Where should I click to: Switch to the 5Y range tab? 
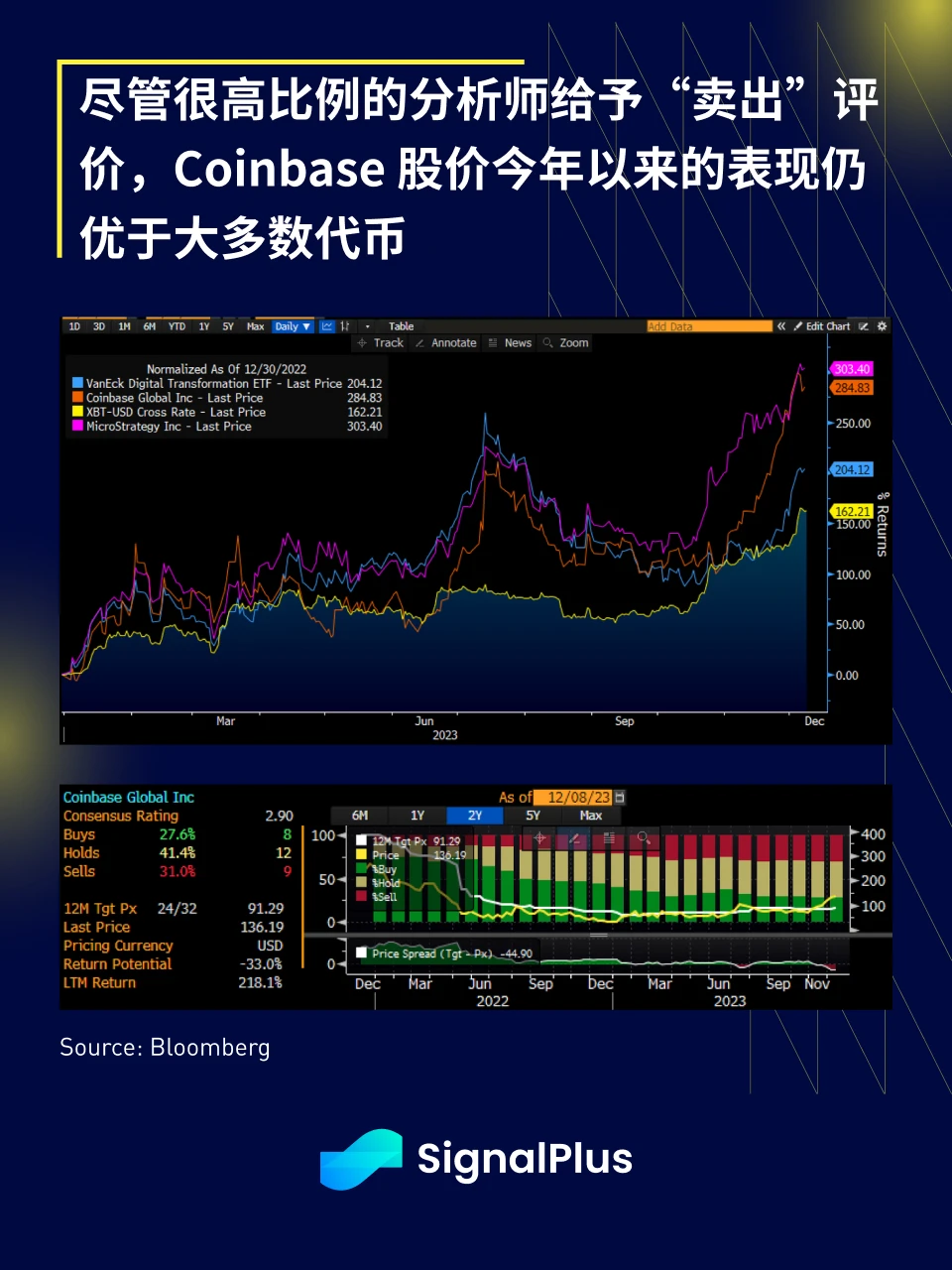tap(533, 816)
